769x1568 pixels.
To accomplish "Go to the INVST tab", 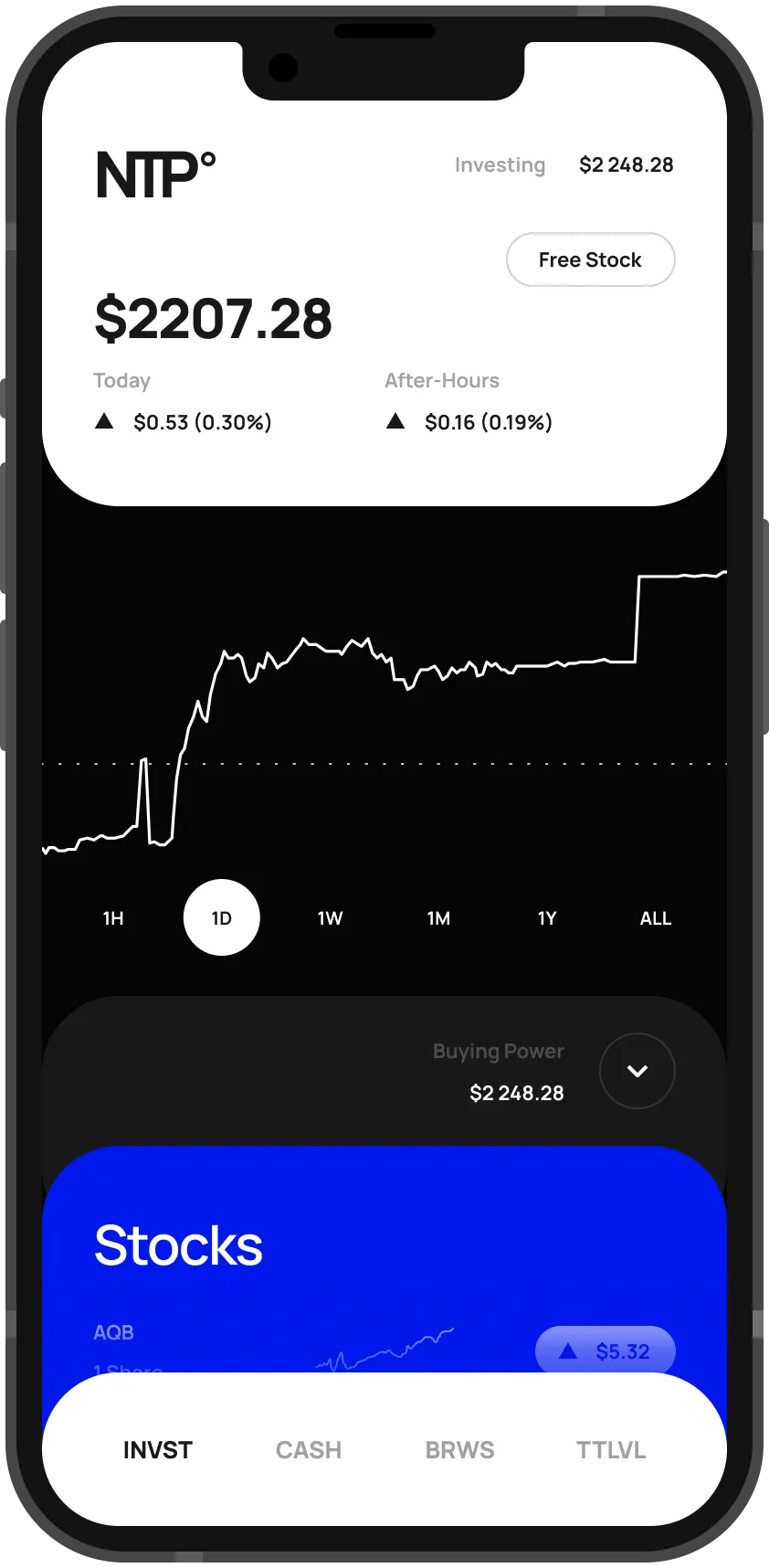I will [158, 1450].
